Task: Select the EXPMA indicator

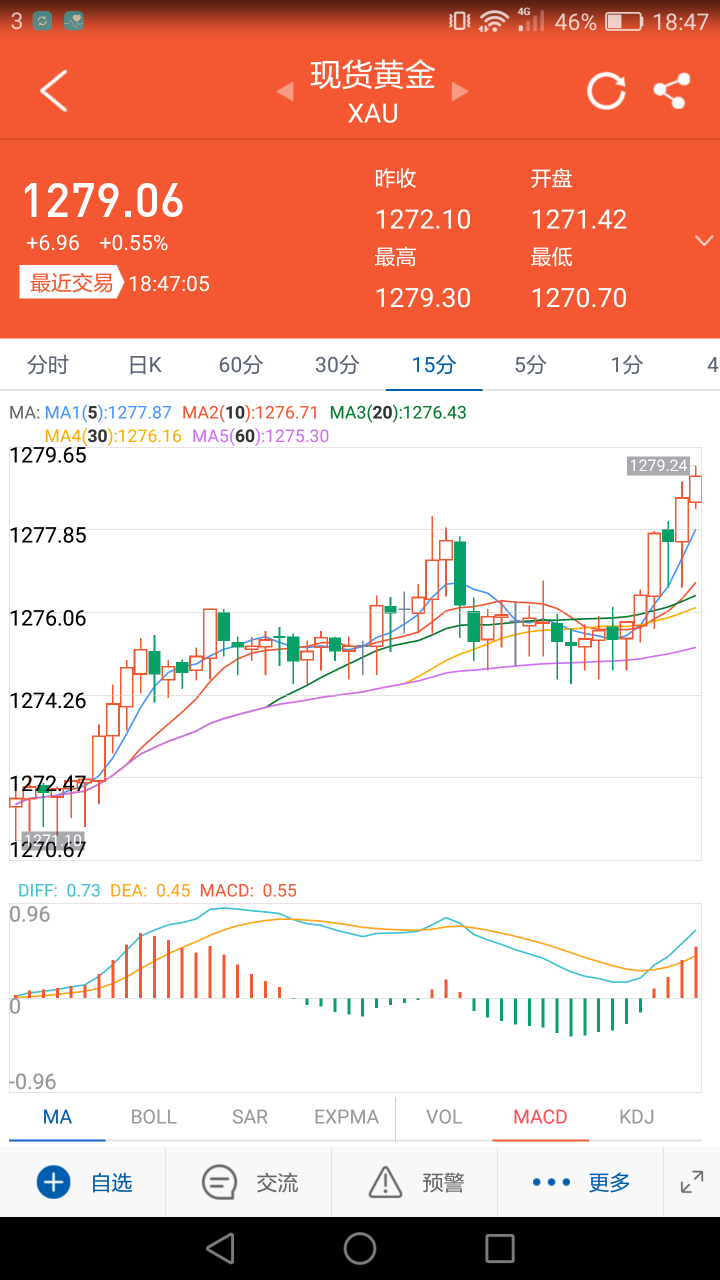Action: pos(346,1117)
